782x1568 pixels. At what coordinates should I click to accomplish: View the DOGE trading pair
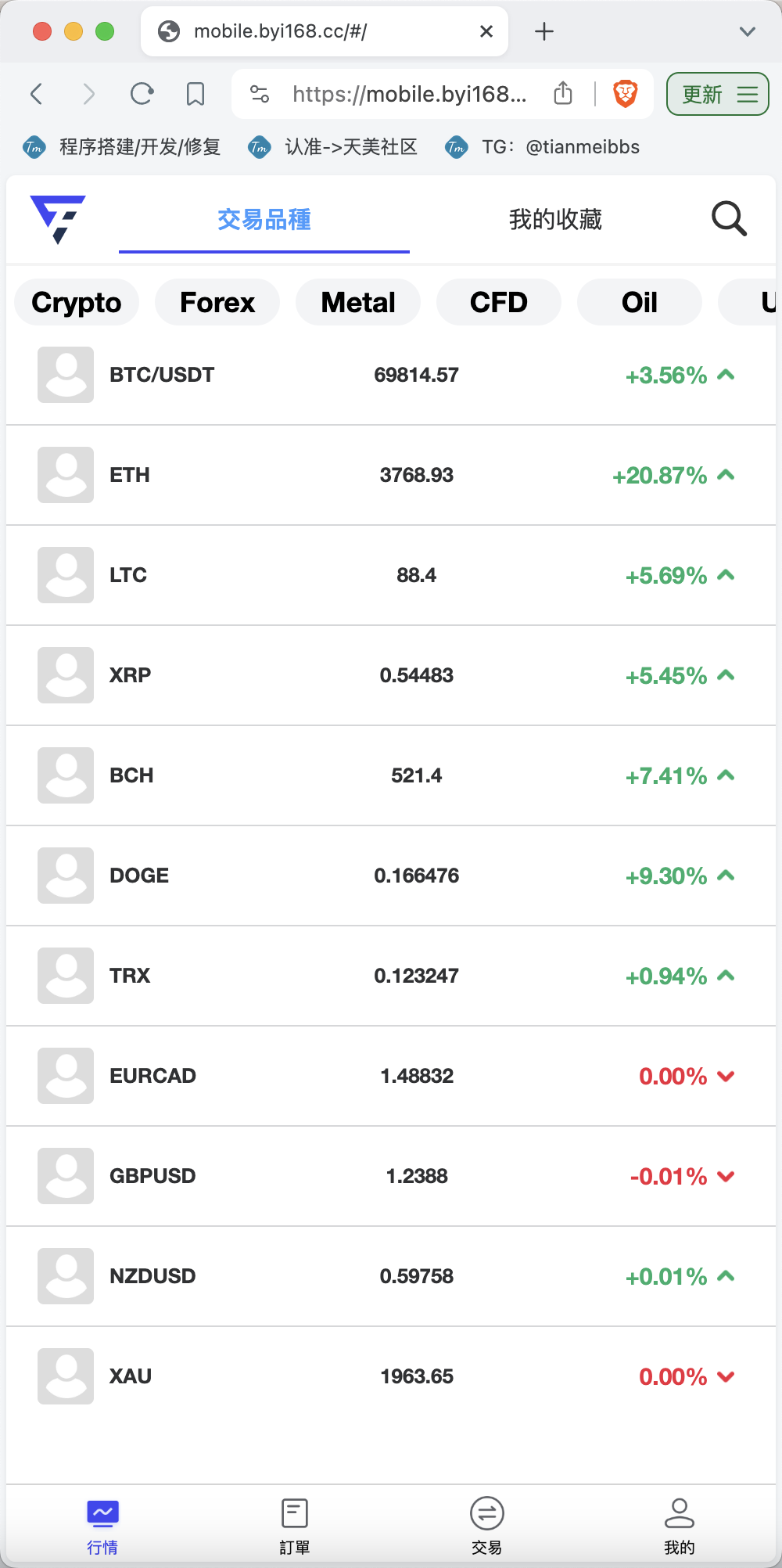[x=391, y=876]
